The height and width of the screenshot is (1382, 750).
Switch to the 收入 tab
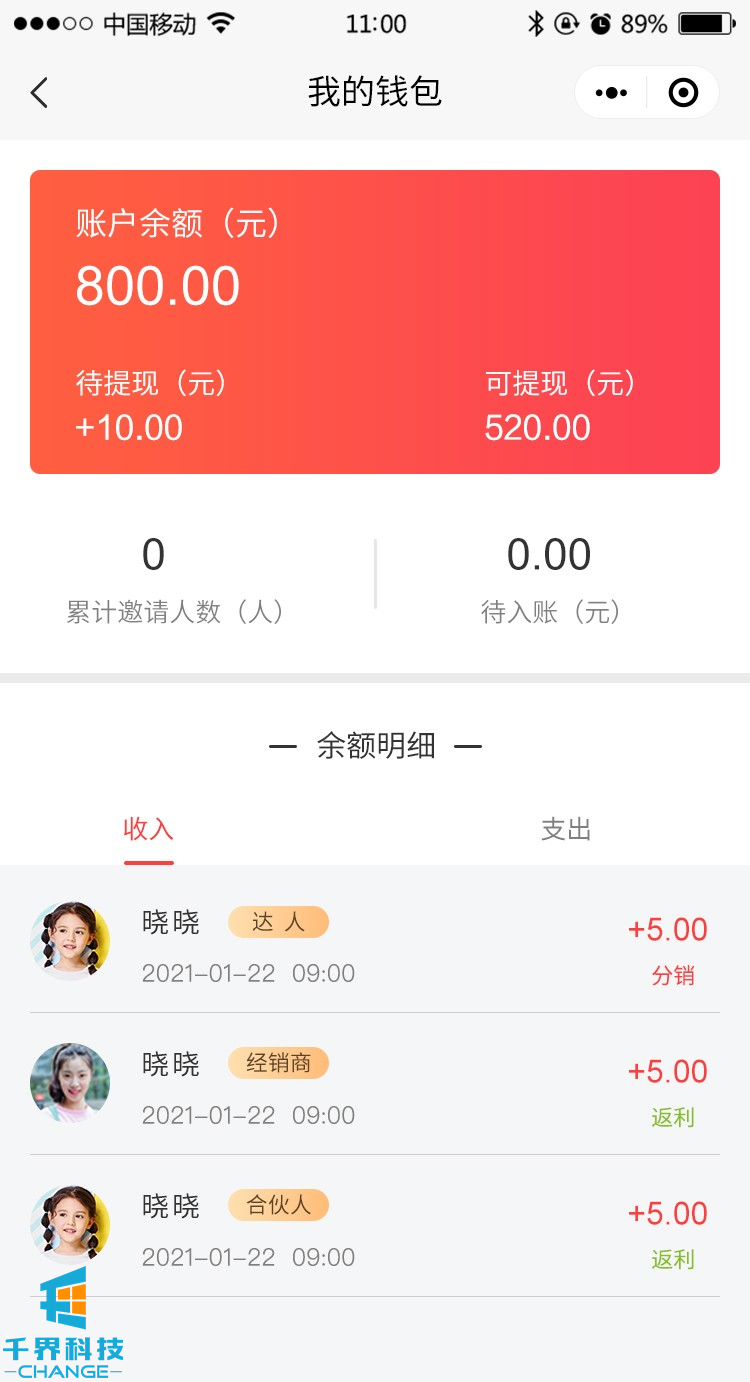(x=148, y=829)
